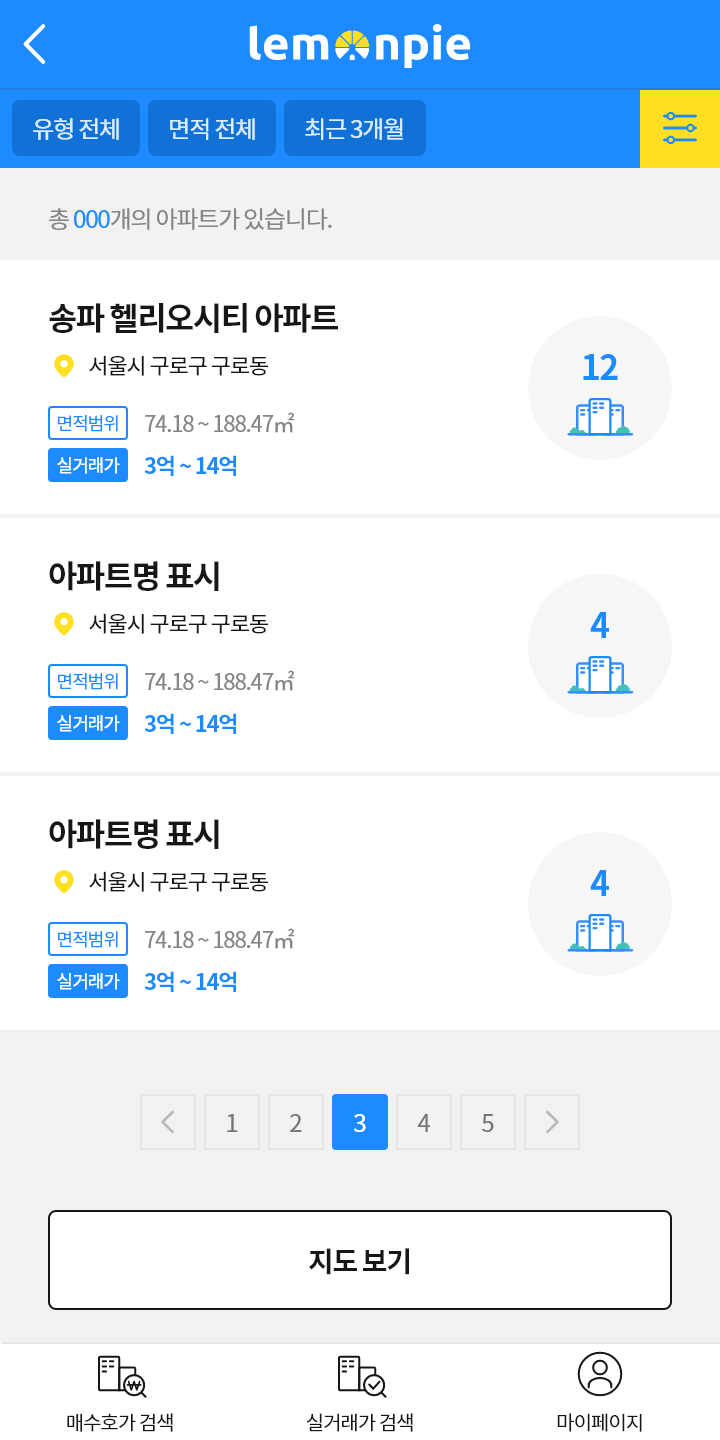Select page 4 in pagination
The height and width of the screenshot is (1440, 720).
click(424, 1122)
